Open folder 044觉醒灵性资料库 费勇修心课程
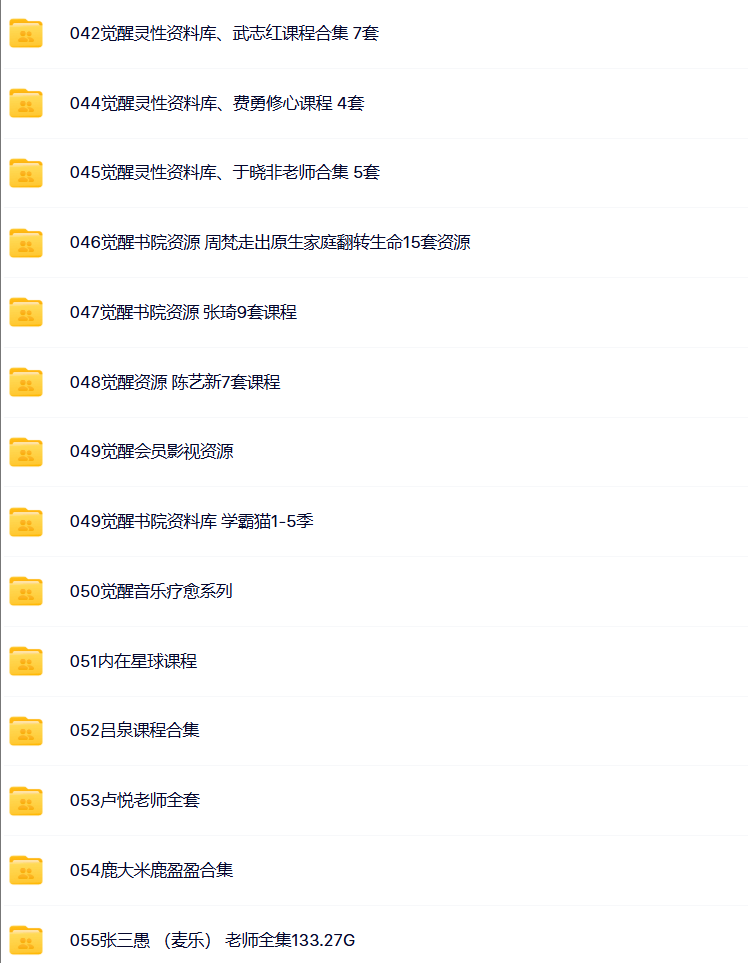Viewport: 748px width, 963px height. (216, 103)
